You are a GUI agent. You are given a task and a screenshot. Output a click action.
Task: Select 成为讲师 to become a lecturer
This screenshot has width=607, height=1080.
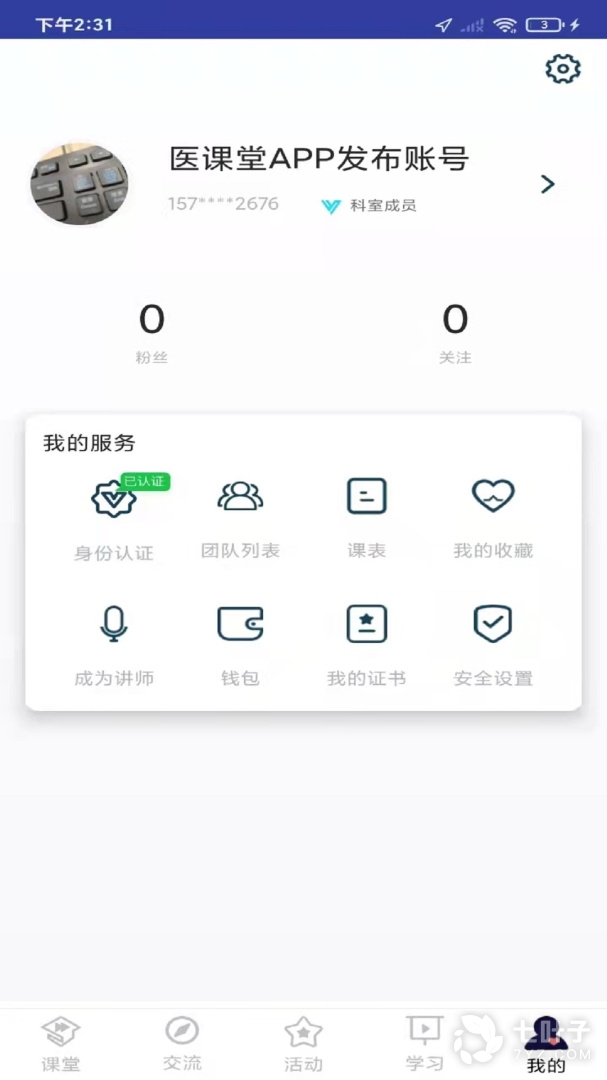click(x=114, y=646)
